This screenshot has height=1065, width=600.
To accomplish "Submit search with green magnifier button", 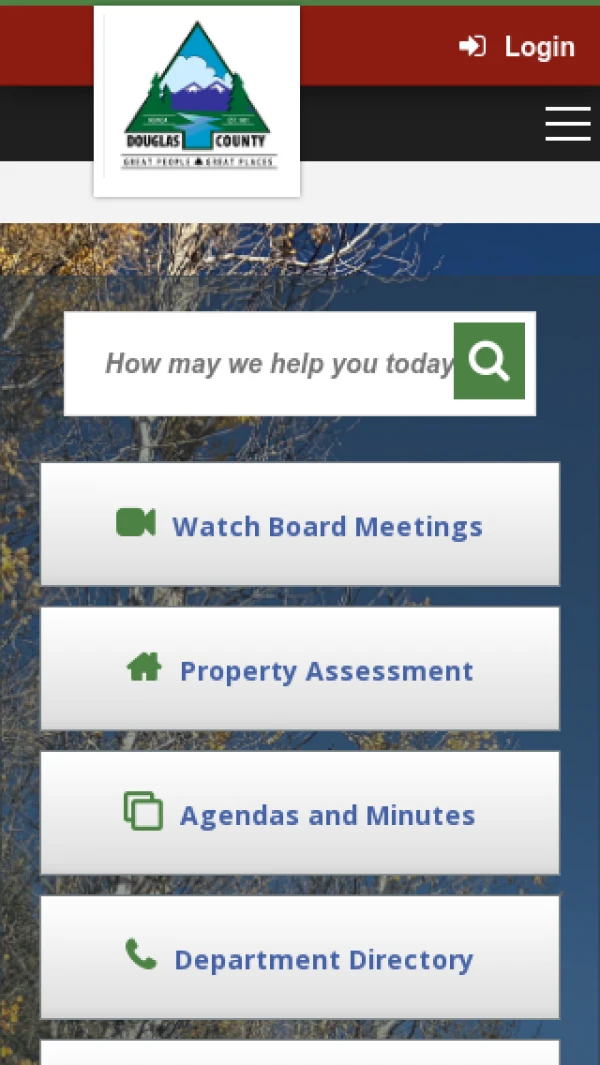I will pyautogui.click(x=489, y=361).
